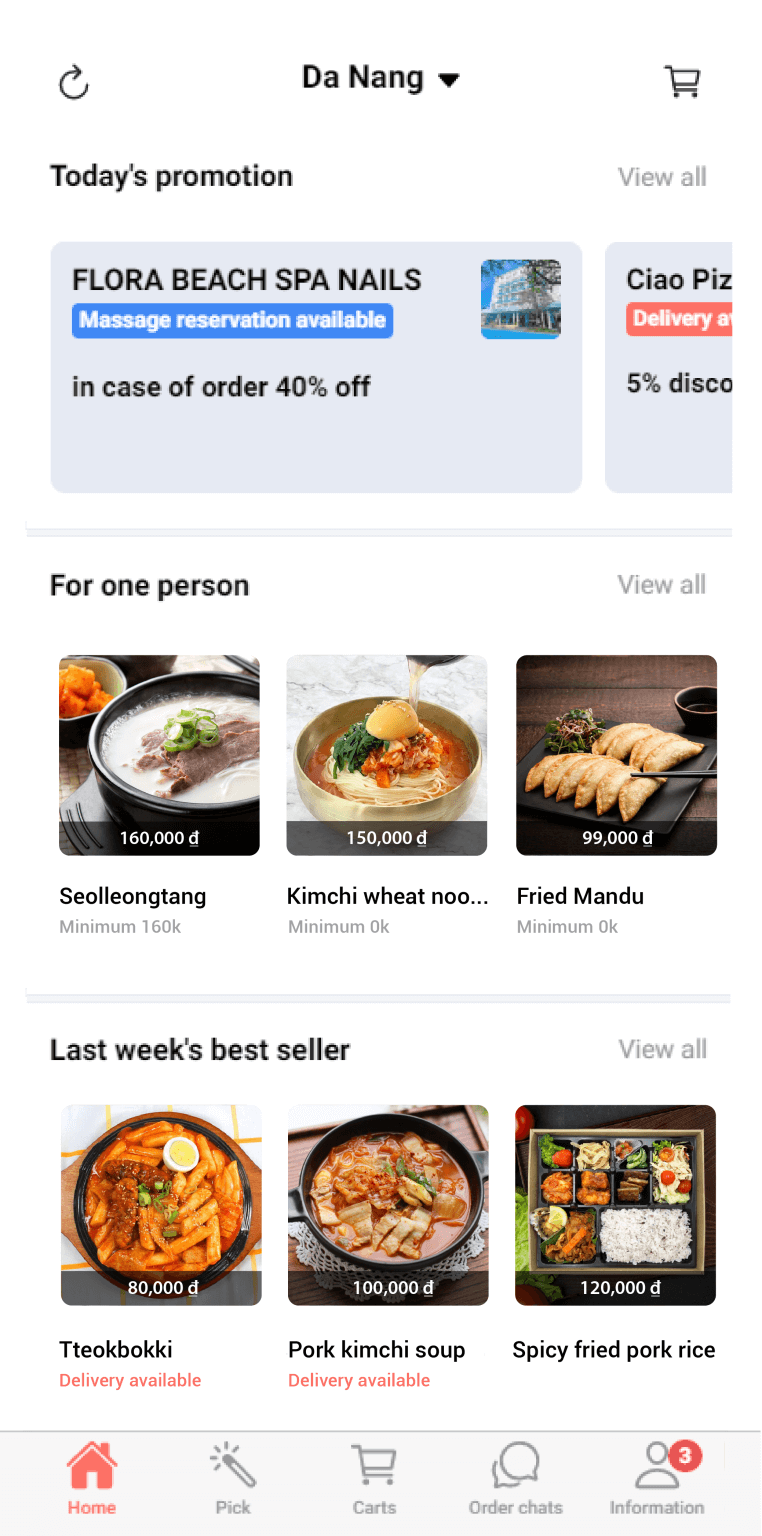Select the Kimchi wheat noodle item
The height and width of the screenshot is (1536, 762).
[x=387, y=755]
